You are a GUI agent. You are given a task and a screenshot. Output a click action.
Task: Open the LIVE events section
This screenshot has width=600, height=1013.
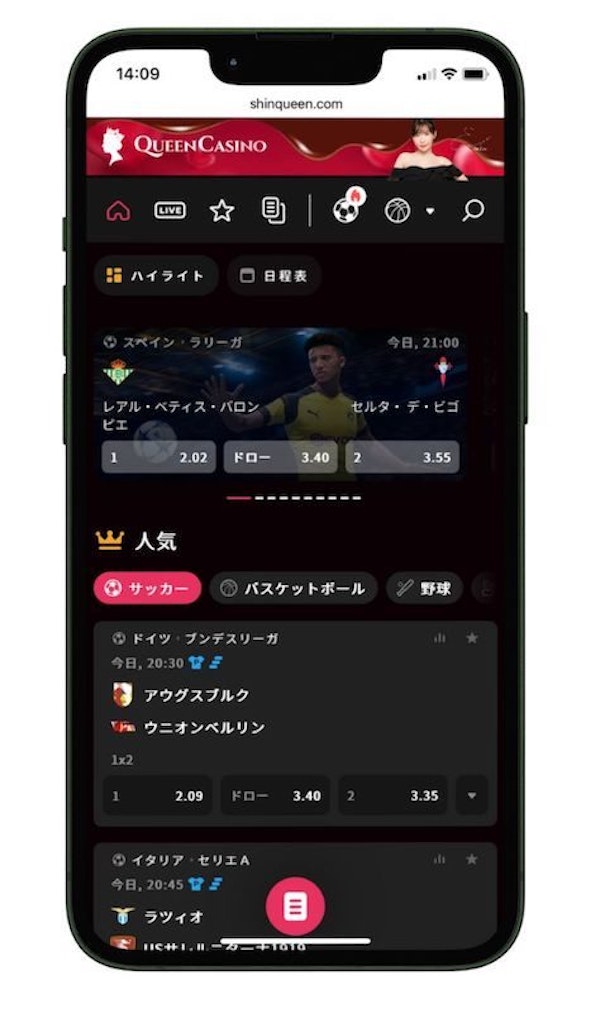point(170,211)
